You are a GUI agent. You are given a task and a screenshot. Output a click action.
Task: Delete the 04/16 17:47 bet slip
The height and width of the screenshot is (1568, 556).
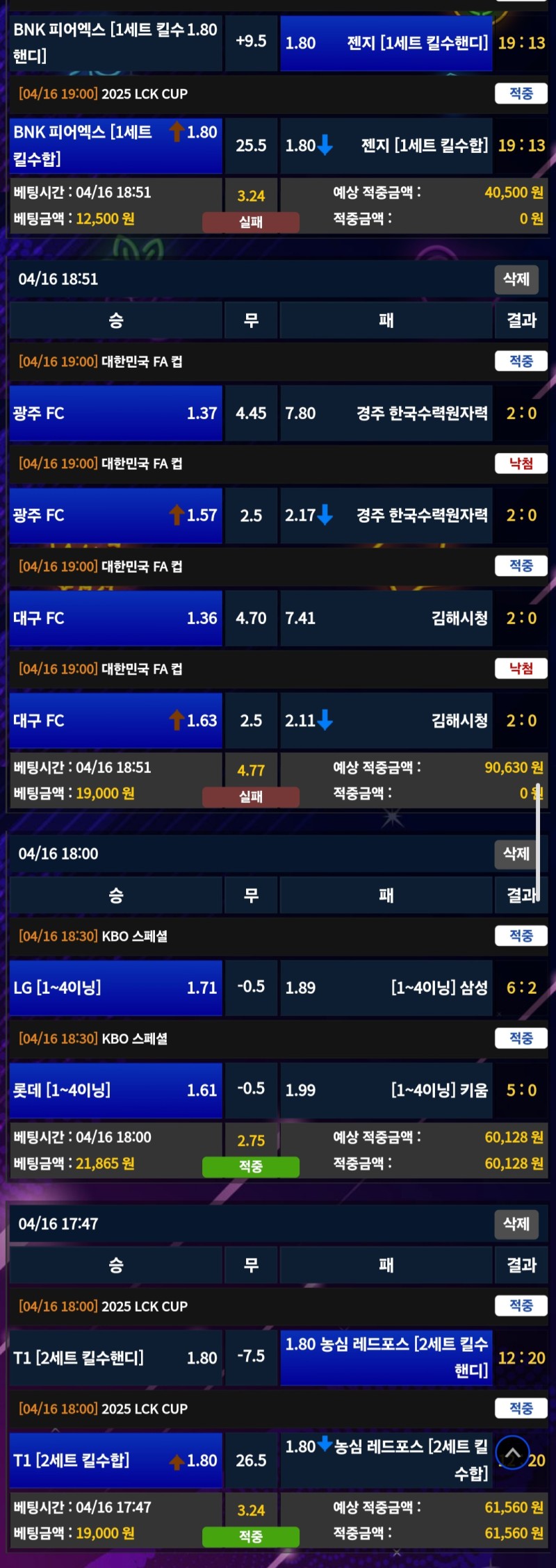(516, 1223)
